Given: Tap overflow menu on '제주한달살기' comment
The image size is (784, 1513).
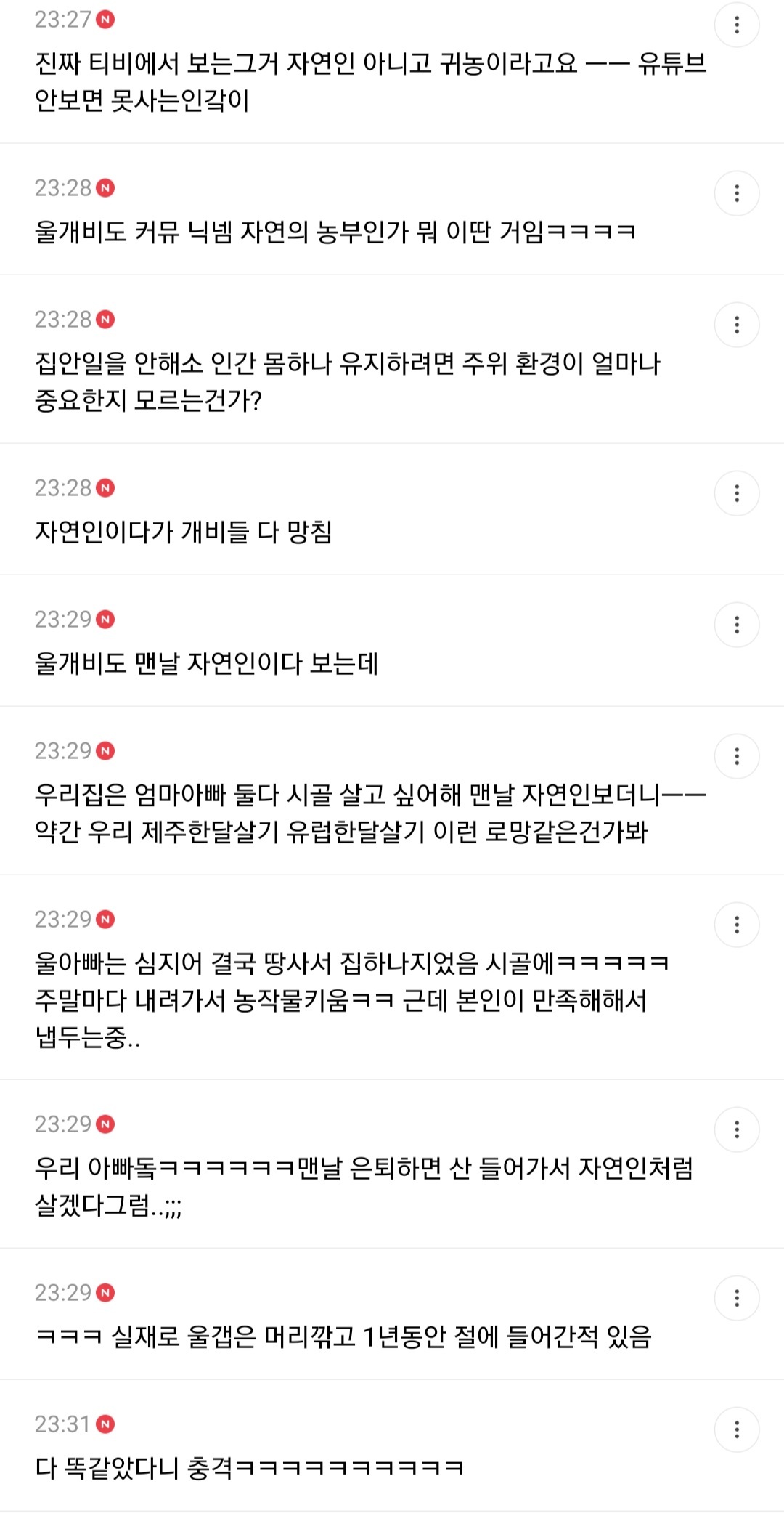Looking at the screenshot, I should [x=737, y=756].
